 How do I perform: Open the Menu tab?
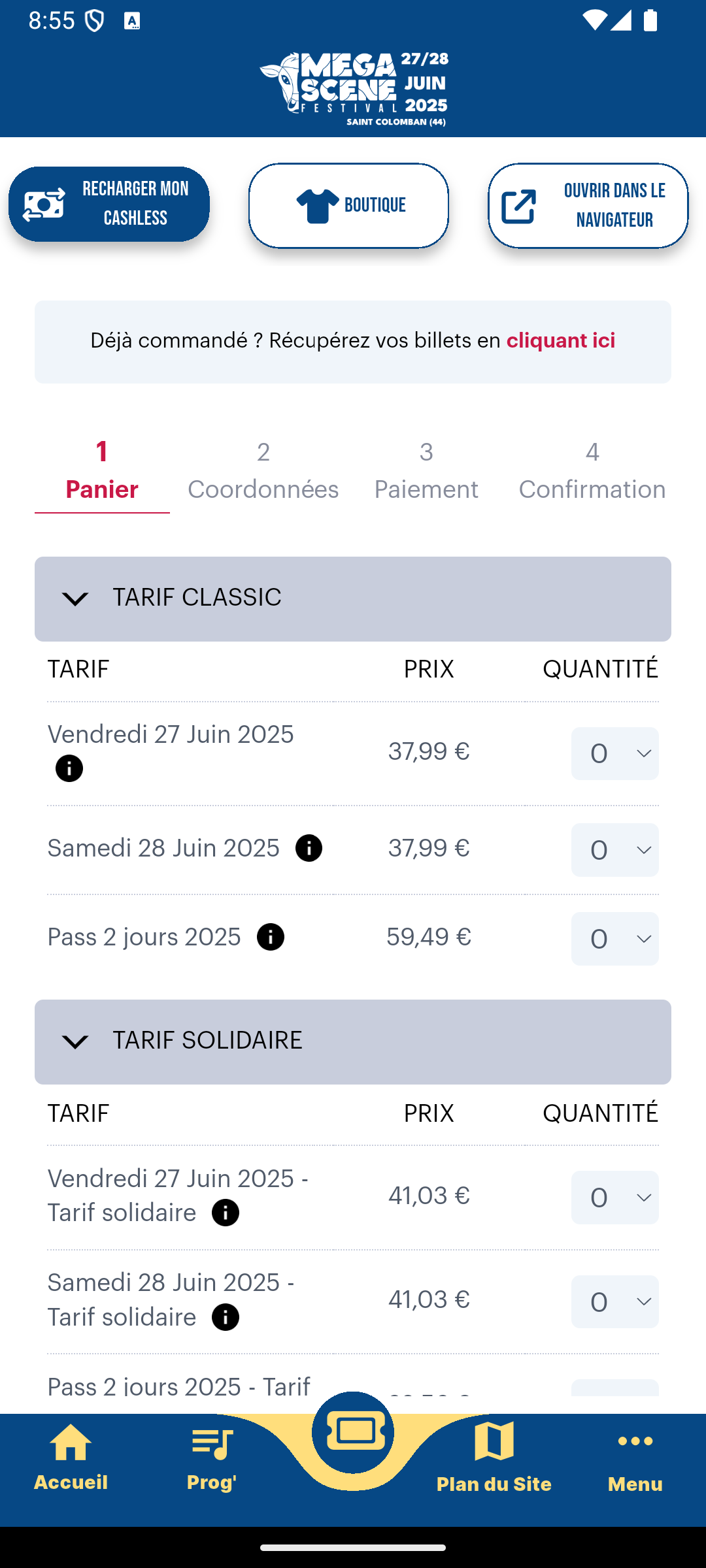[x=635, y=1460]
